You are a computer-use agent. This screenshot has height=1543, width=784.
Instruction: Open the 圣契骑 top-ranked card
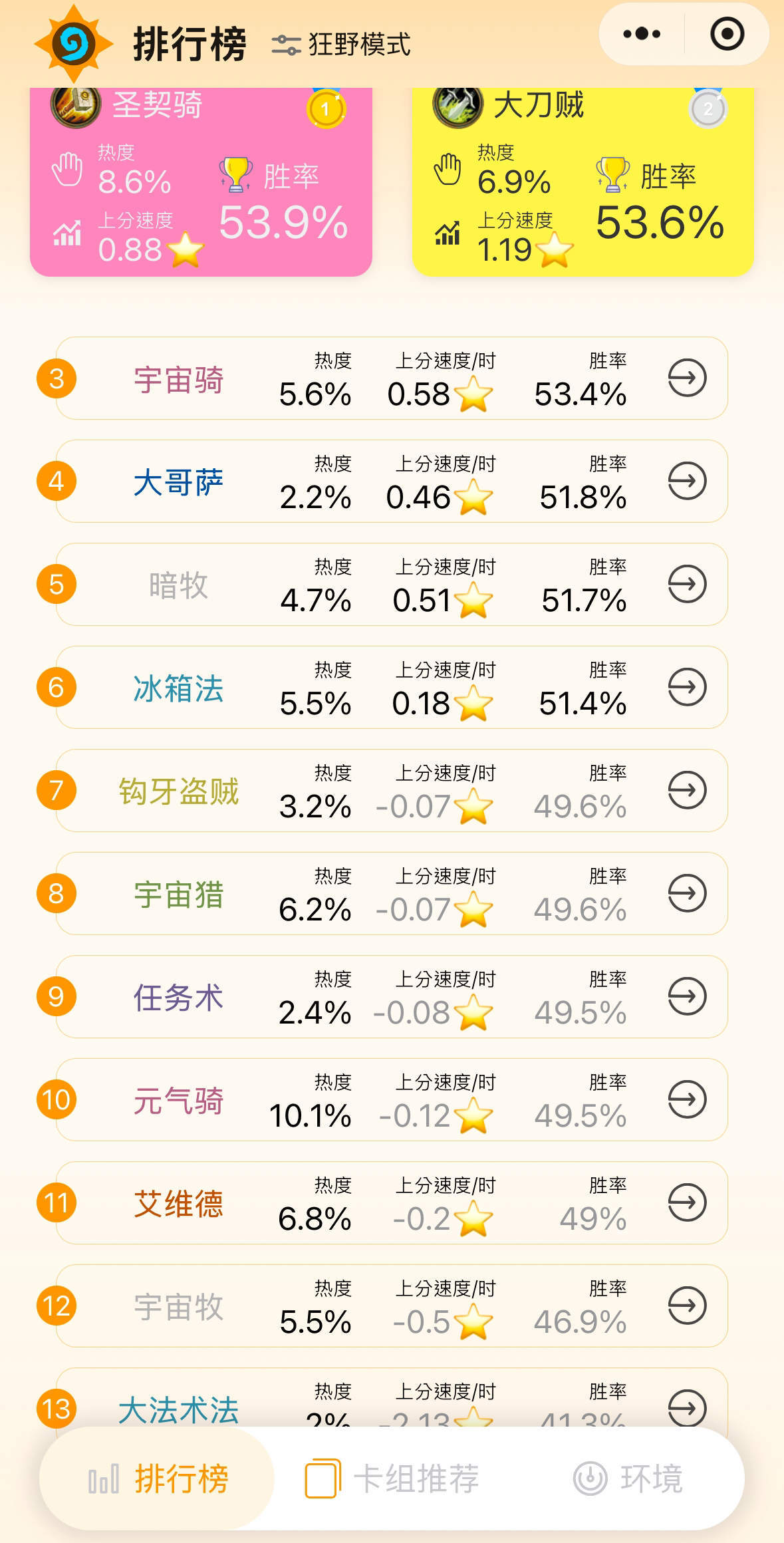pos(201,182)
